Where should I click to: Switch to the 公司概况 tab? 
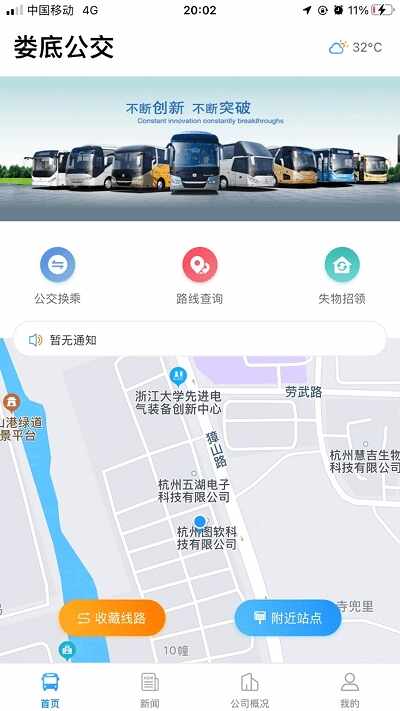tap(249, 690)
